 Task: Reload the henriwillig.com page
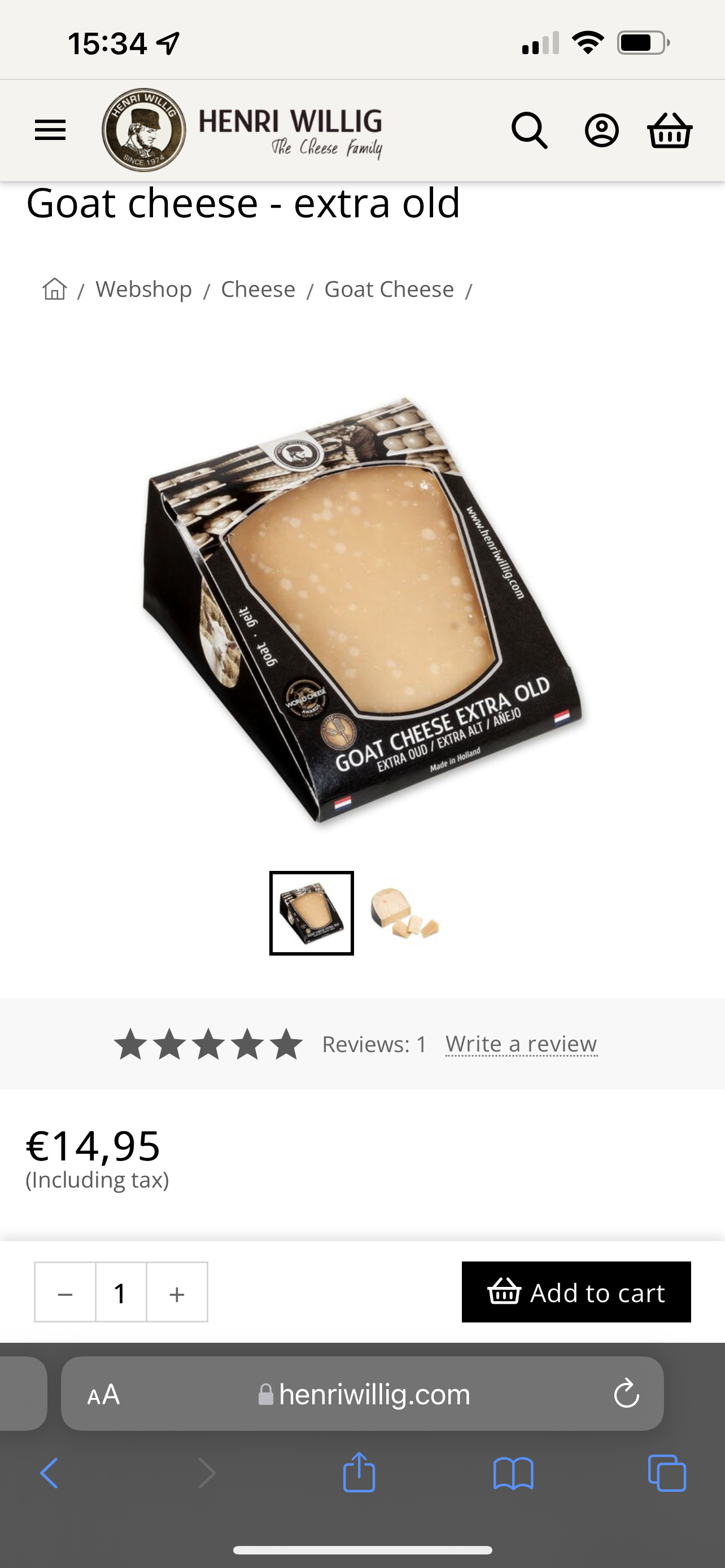pyautogui.click(x=626, y=1394)
